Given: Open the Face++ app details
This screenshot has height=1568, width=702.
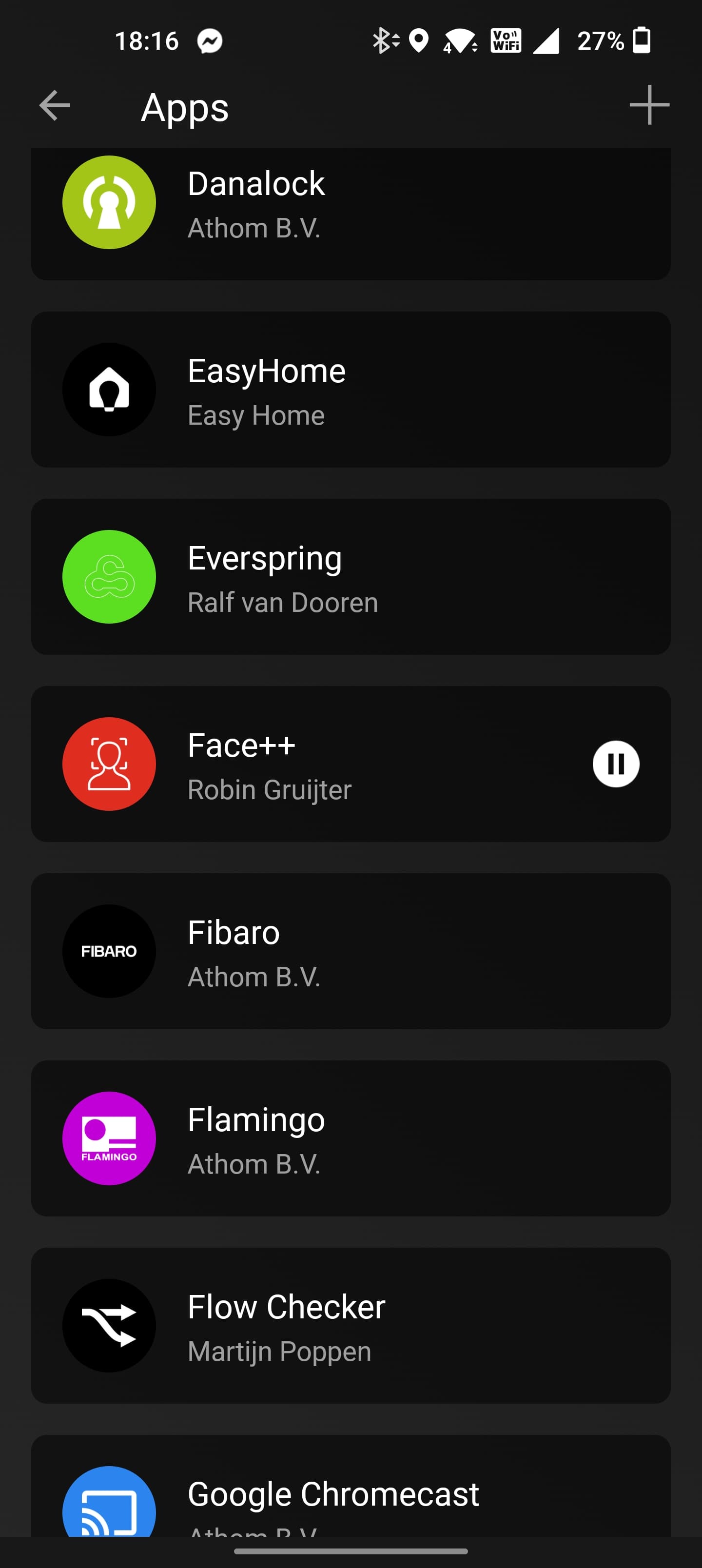Looking at the screenshot, I should coord(304,764).
